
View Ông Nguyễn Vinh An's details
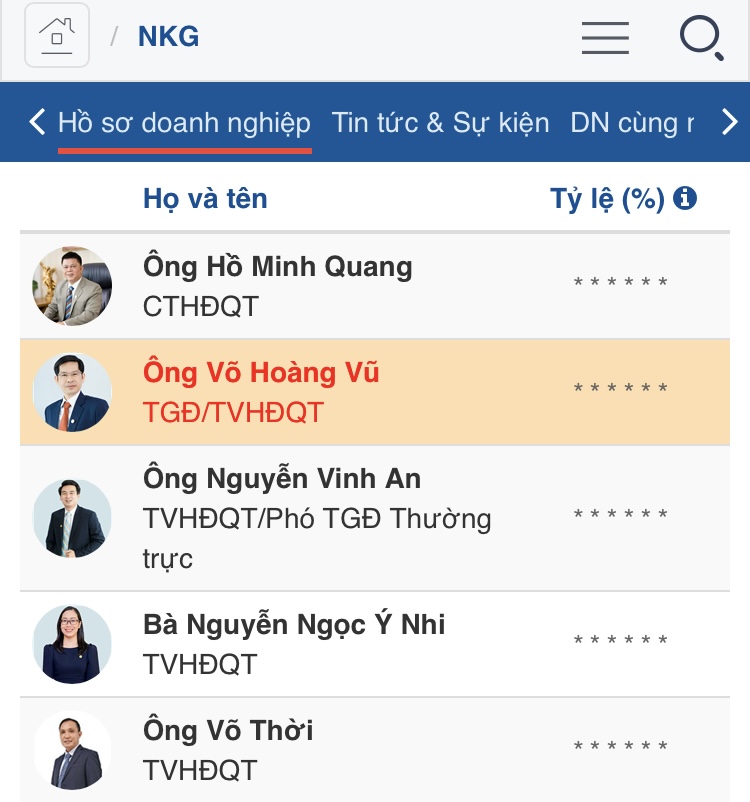point(281,479)
